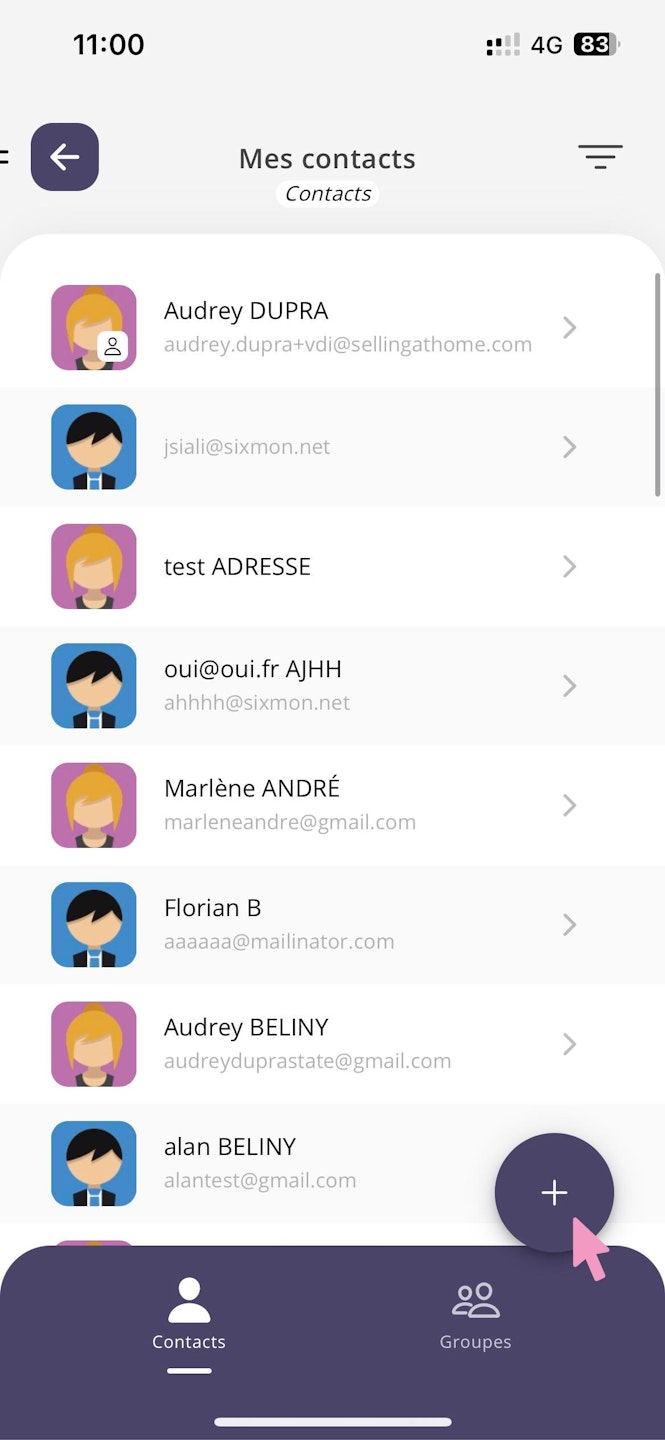
Task: Add a new contact with the plus button
Action: click(554, 1192)
